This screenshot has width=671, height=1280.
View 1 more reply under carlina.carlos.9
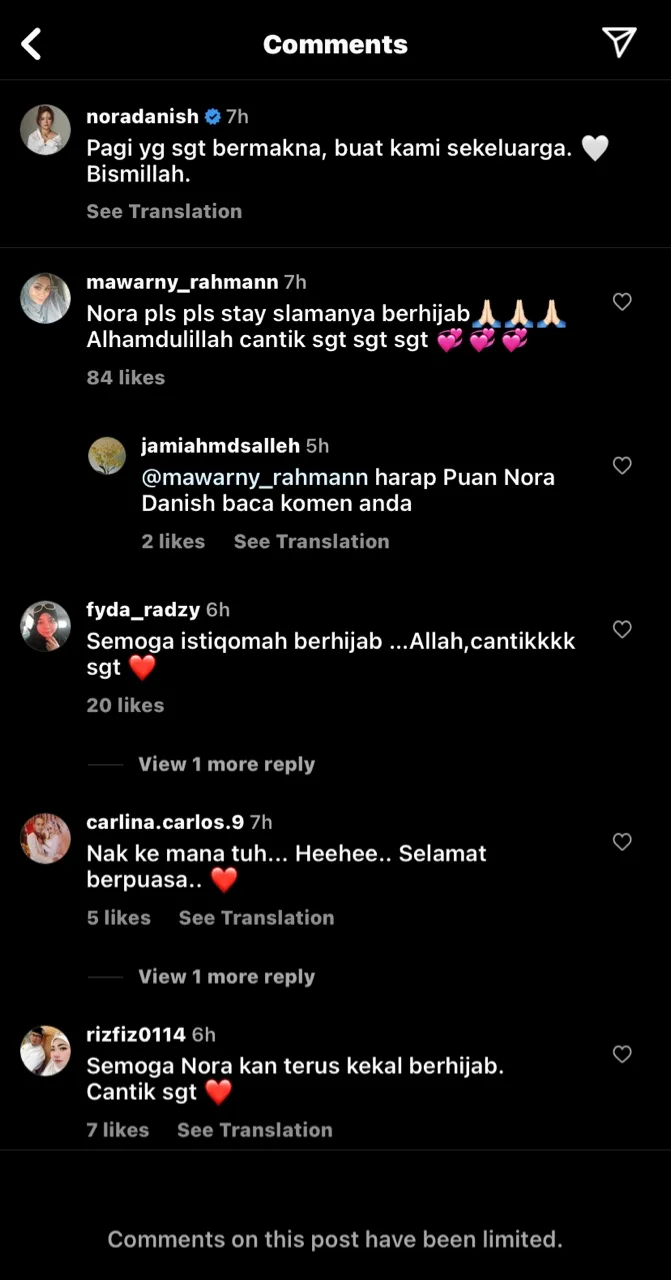pyautogui.click(x=226, y=977)
